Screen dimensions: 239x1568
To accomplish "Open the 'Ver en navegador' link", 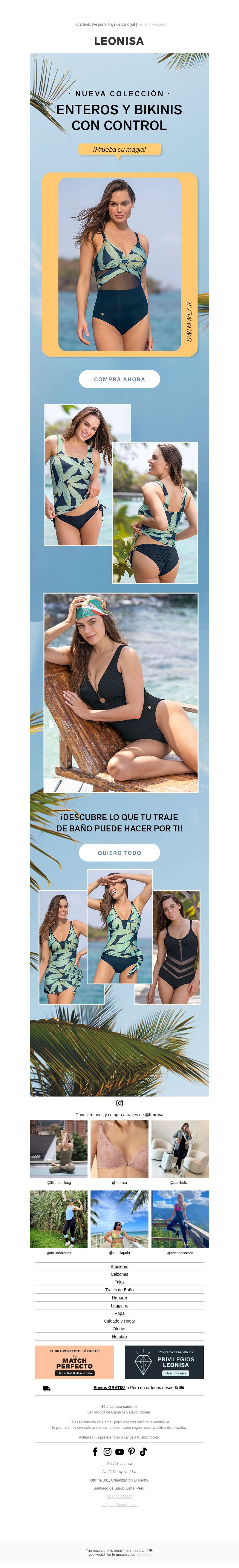I will (152, 24).
